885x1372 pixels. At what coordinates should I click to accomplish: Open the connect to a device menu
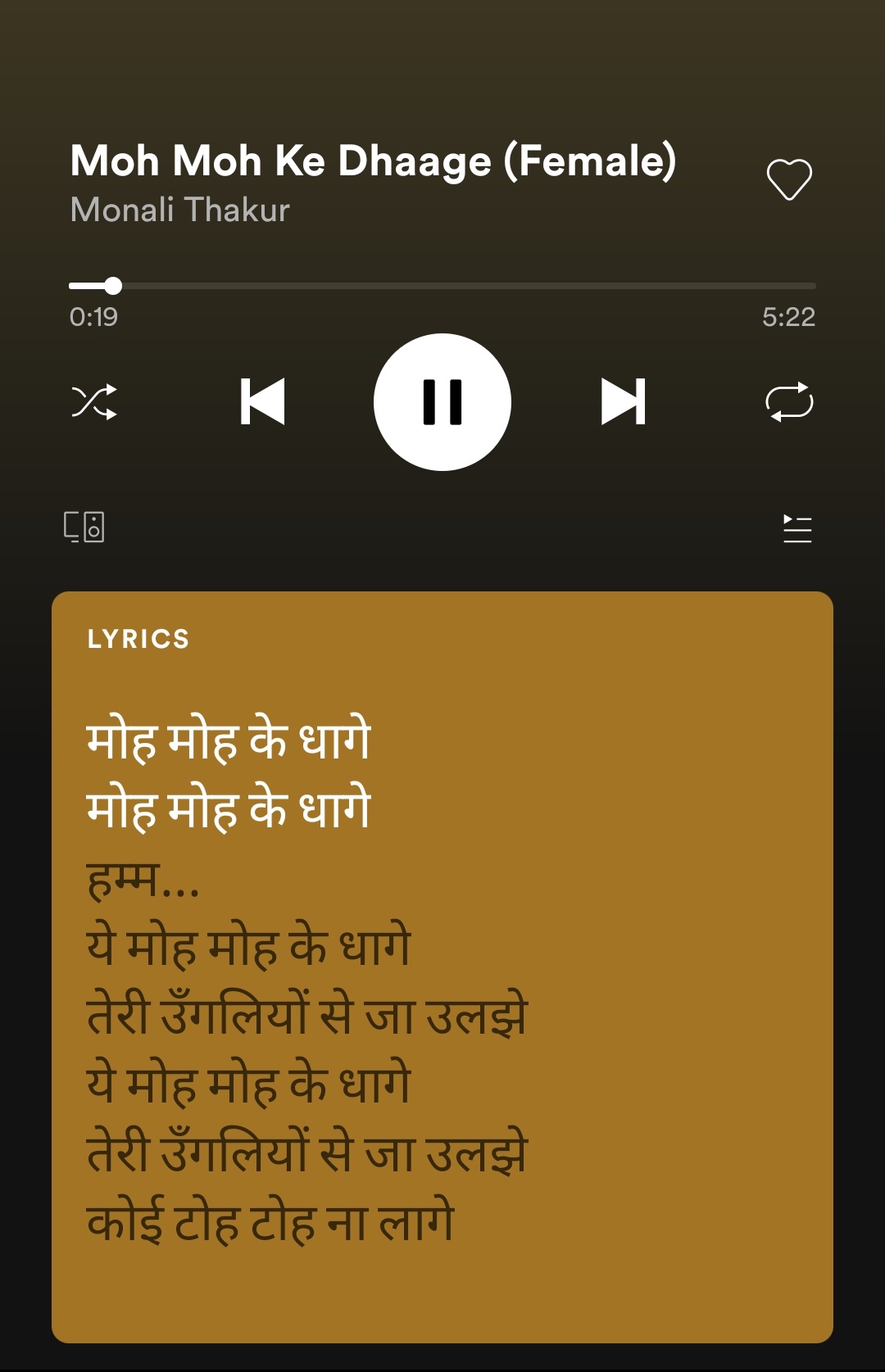click(84, 528)
